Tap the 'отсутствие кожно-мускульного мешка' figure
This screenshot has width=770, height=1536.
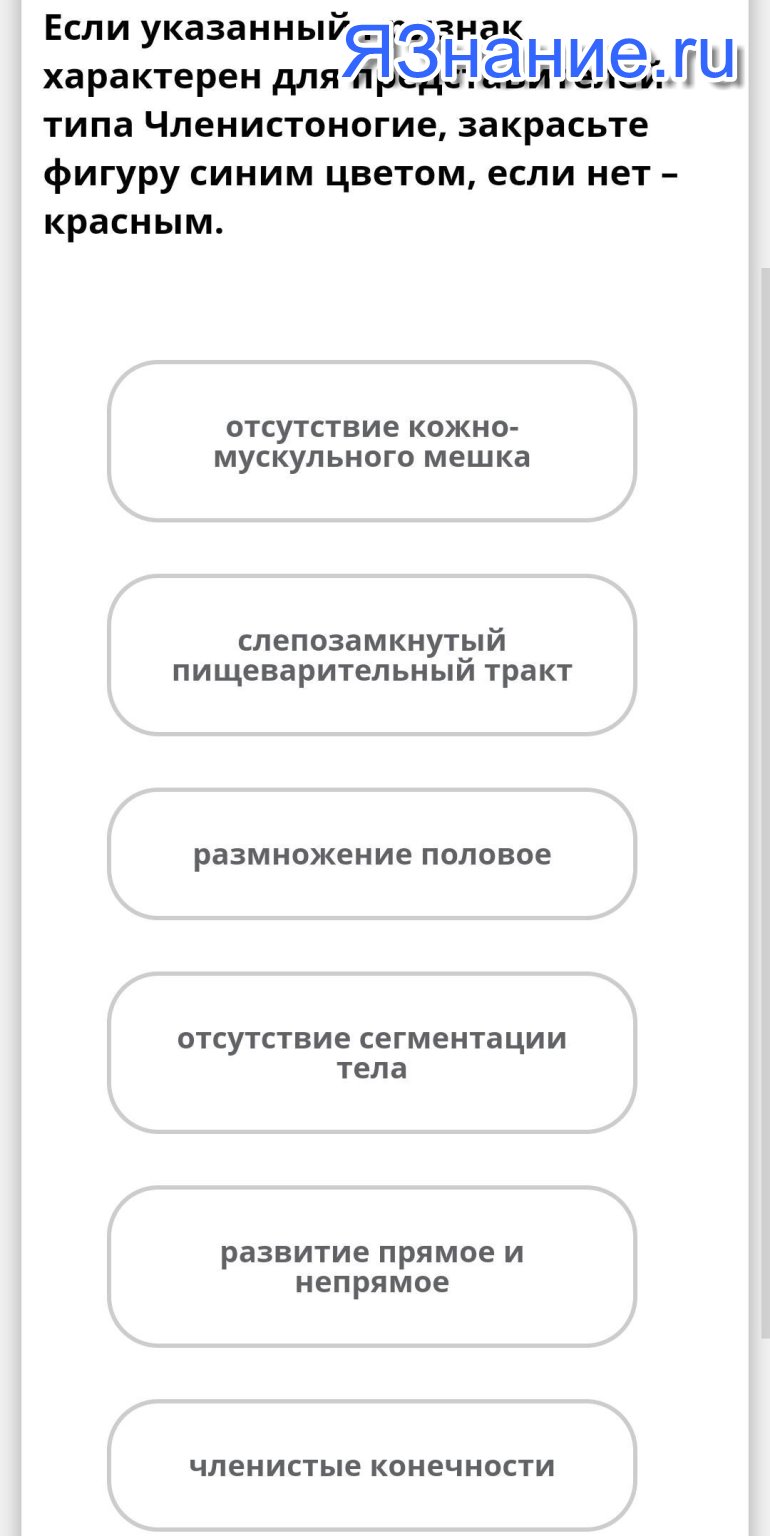click(x=372, y=441)
